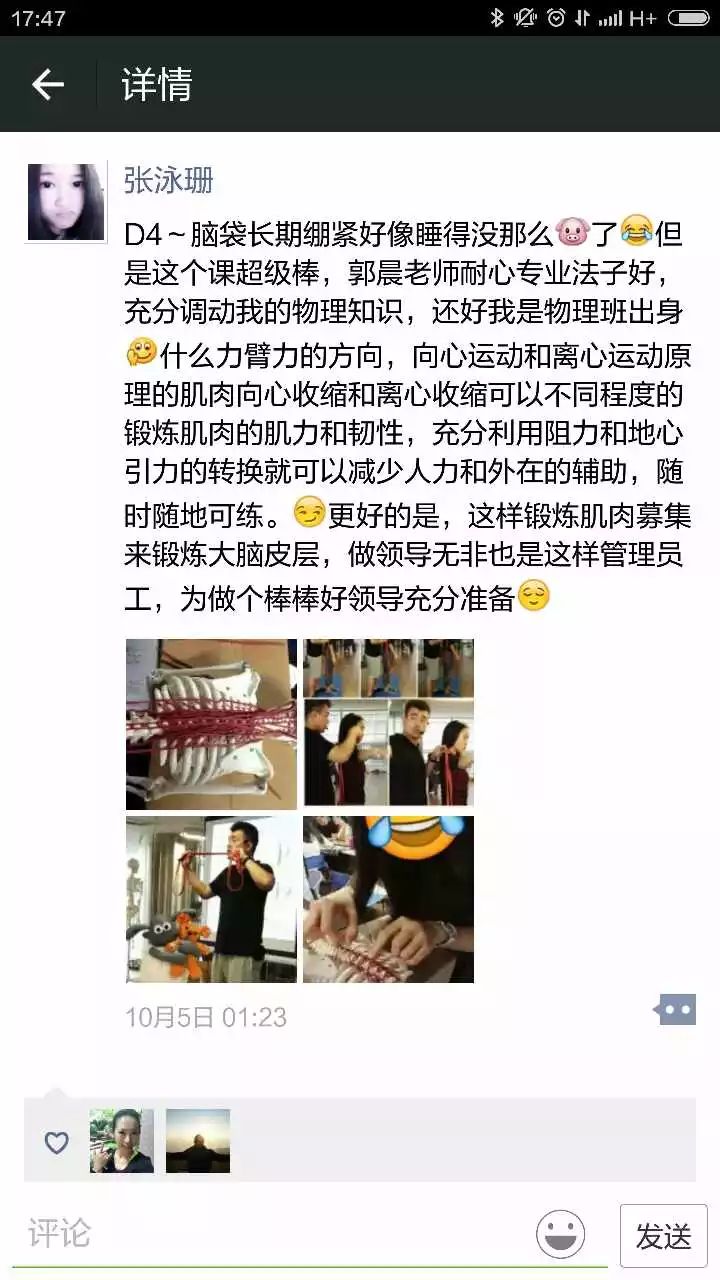Tap the 评论 comment input field
The height and width of the screenshot is (1280, 720).
270,1233
